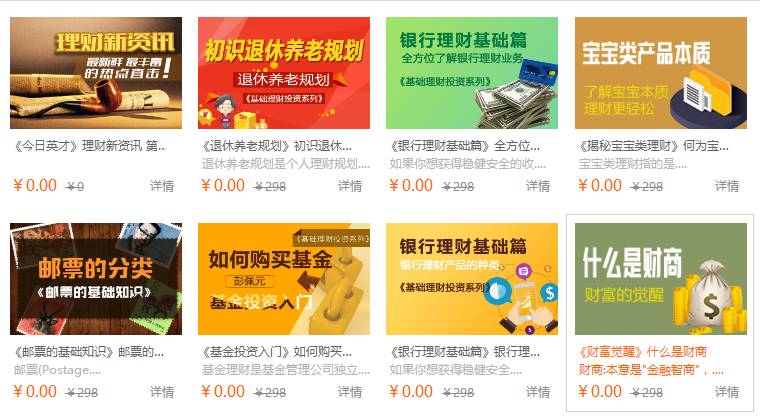Open the 理财新资讯 course thumbnail
This screenshot has width=760, height=416.
(96, 73)
